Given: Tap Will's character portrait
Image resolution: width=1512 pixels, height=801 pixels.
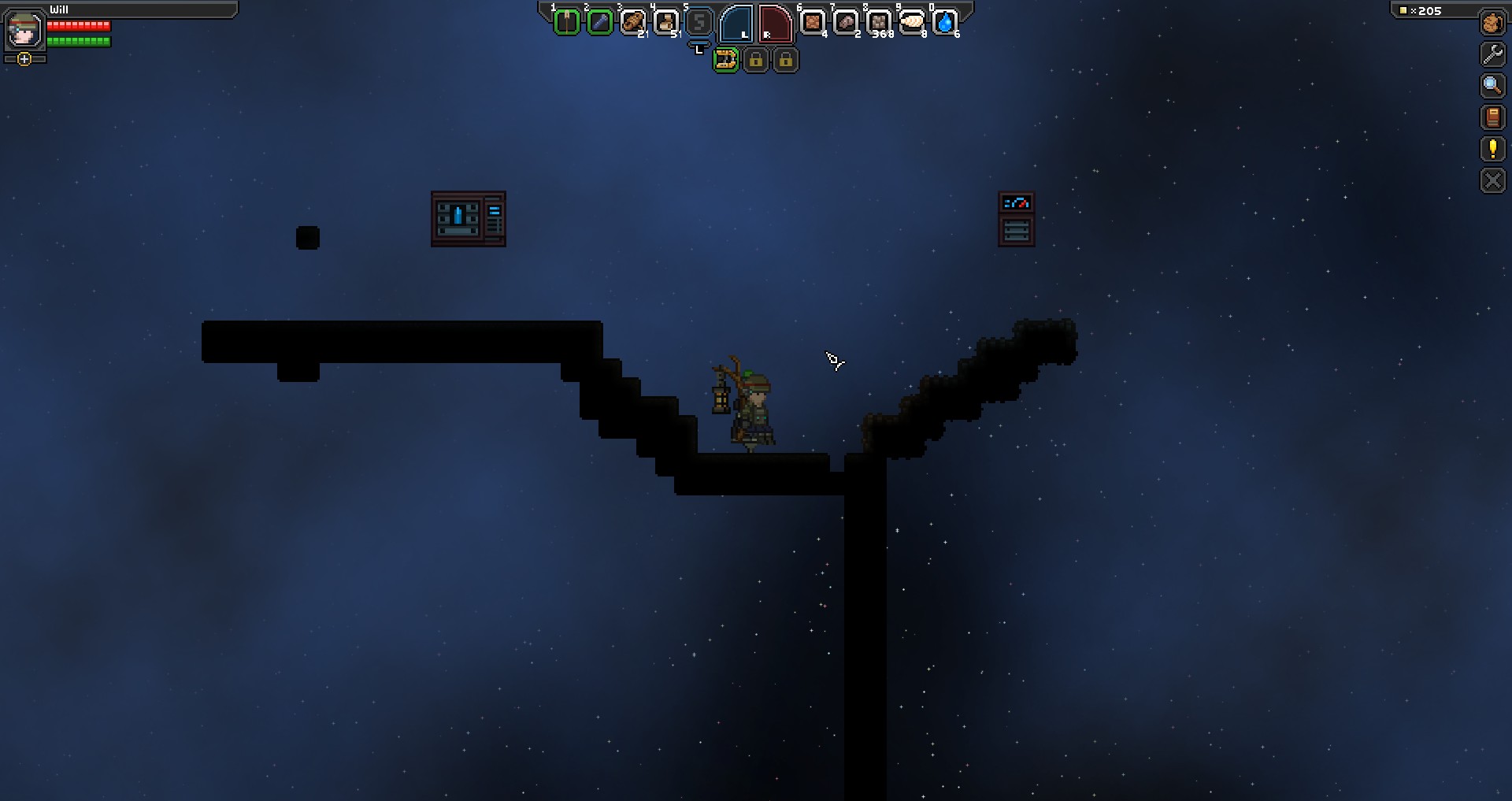Looking at the screenshot, I should tap(24, 31).
